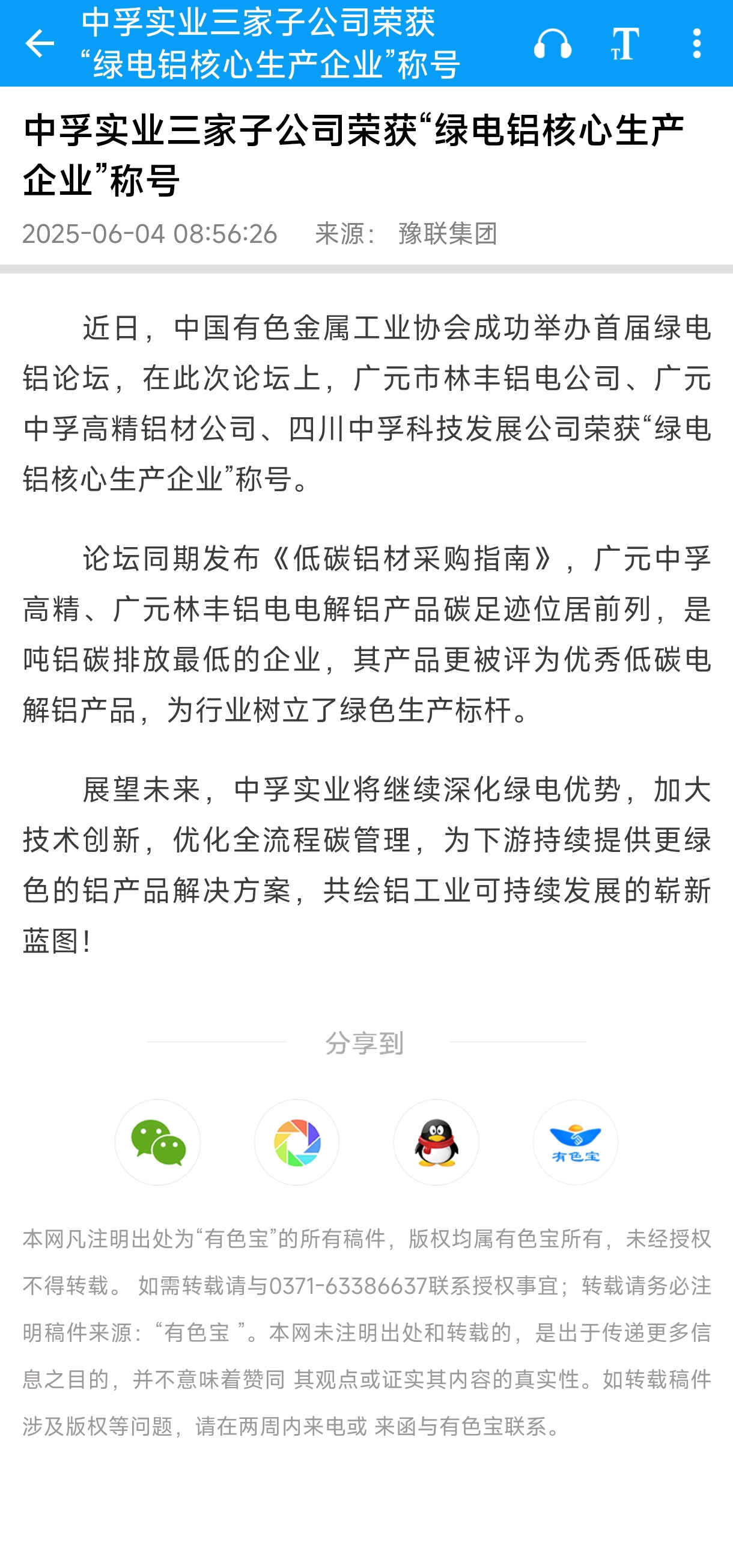Image resolution: width=733 pixels, height=1568 pixels.
Task: Go back using the top arrow
Action: tap(40, 43)
